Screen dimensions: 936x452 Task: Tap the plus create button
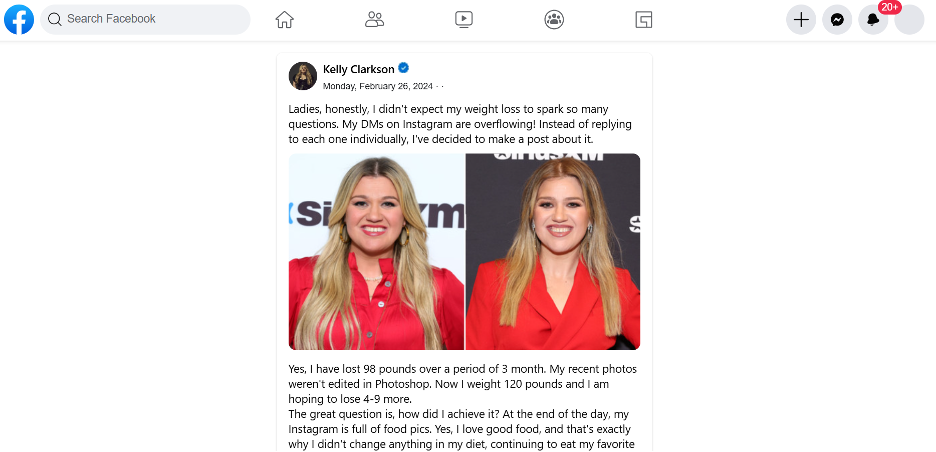pyautogui.click(x=801, y=20)
